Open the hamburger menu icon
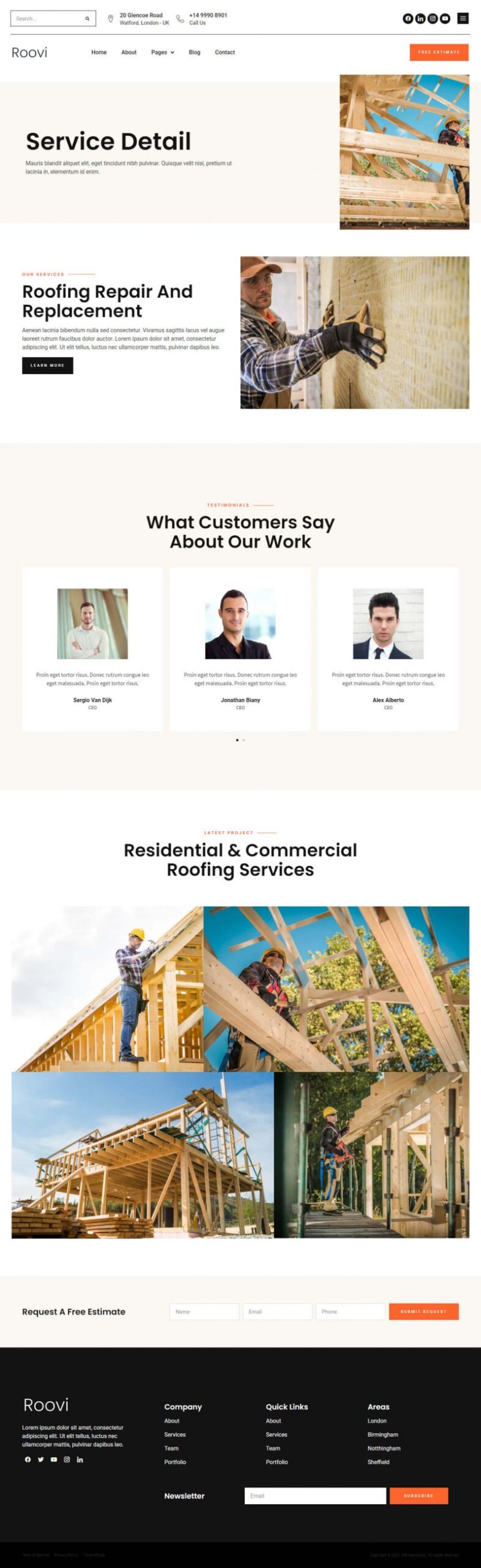Screen dimensions: 481x1568 463,18
